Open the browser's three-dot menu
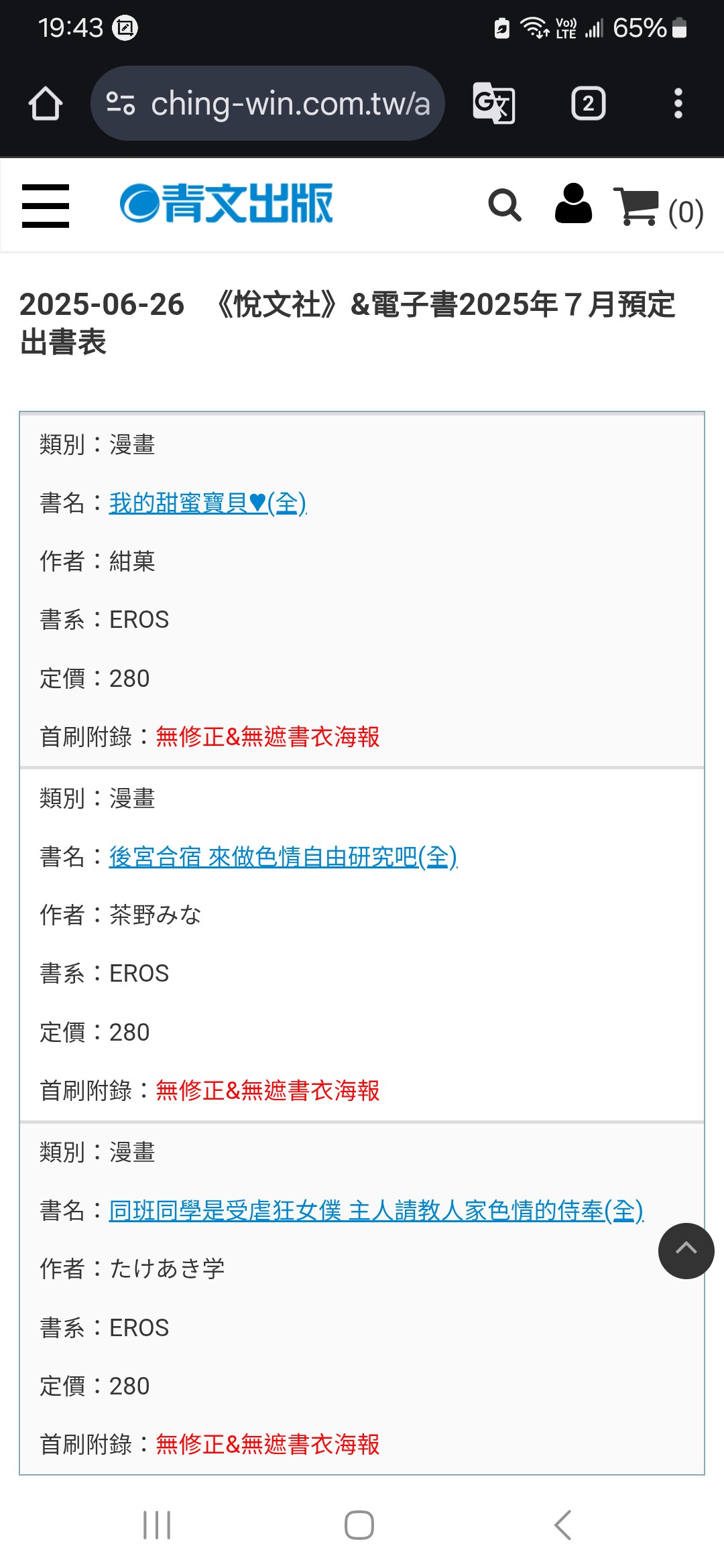The height and width of the screenshot is (1568, 724). coord(678,103)
